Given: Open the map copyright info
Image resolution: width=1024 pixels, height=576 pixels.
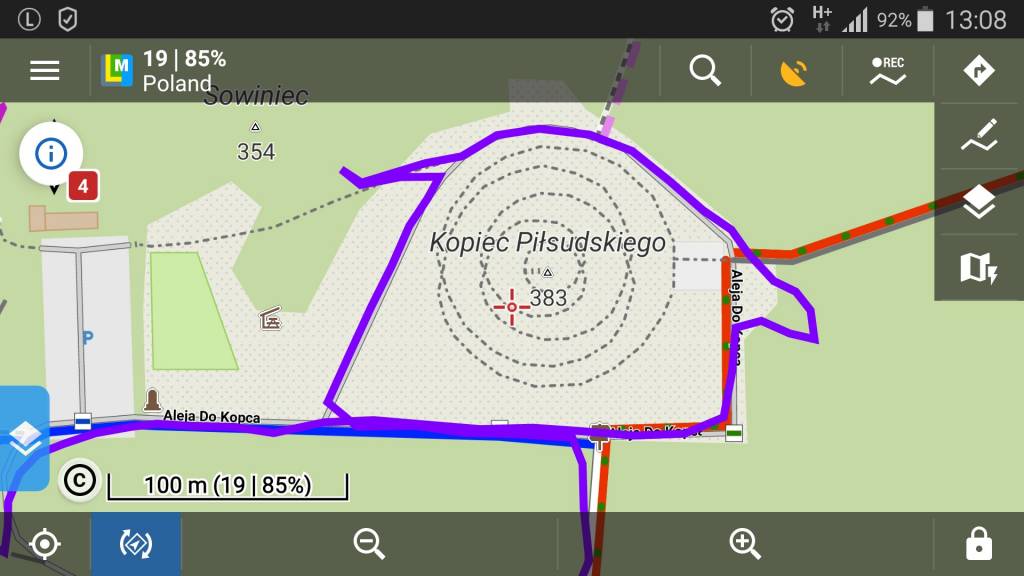Looking at the screenshot, I should click(79, 481).
